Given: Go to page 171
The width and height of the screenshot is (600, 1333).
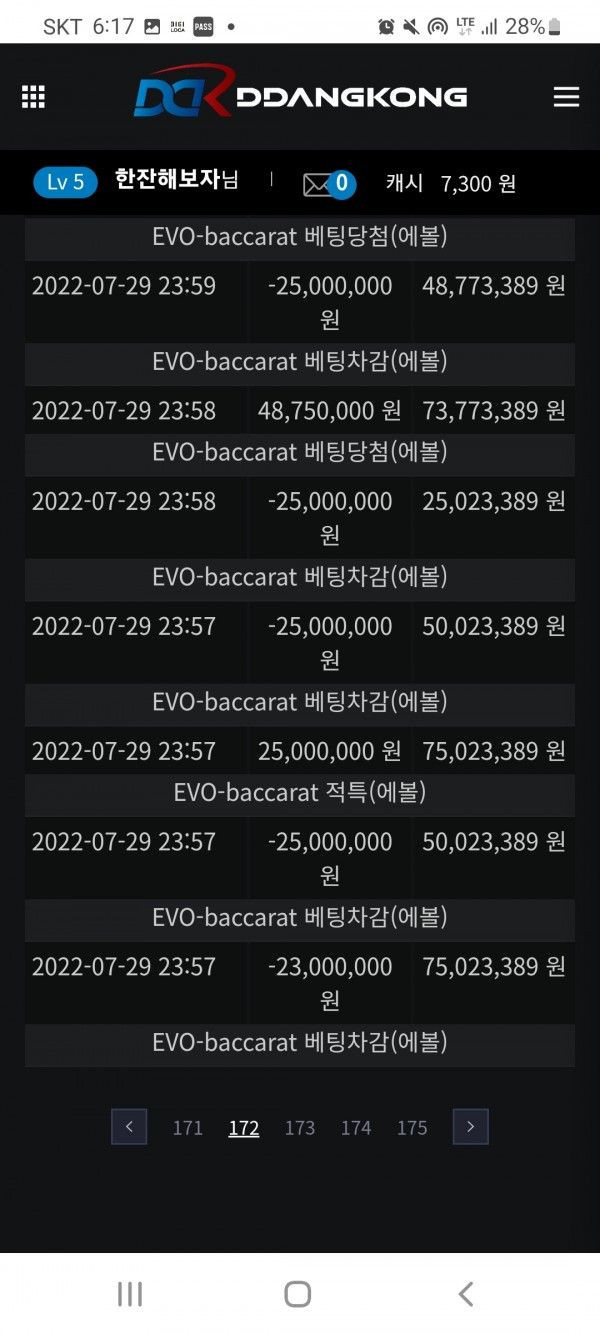Looking at the screenshot, I should 187,1128.
